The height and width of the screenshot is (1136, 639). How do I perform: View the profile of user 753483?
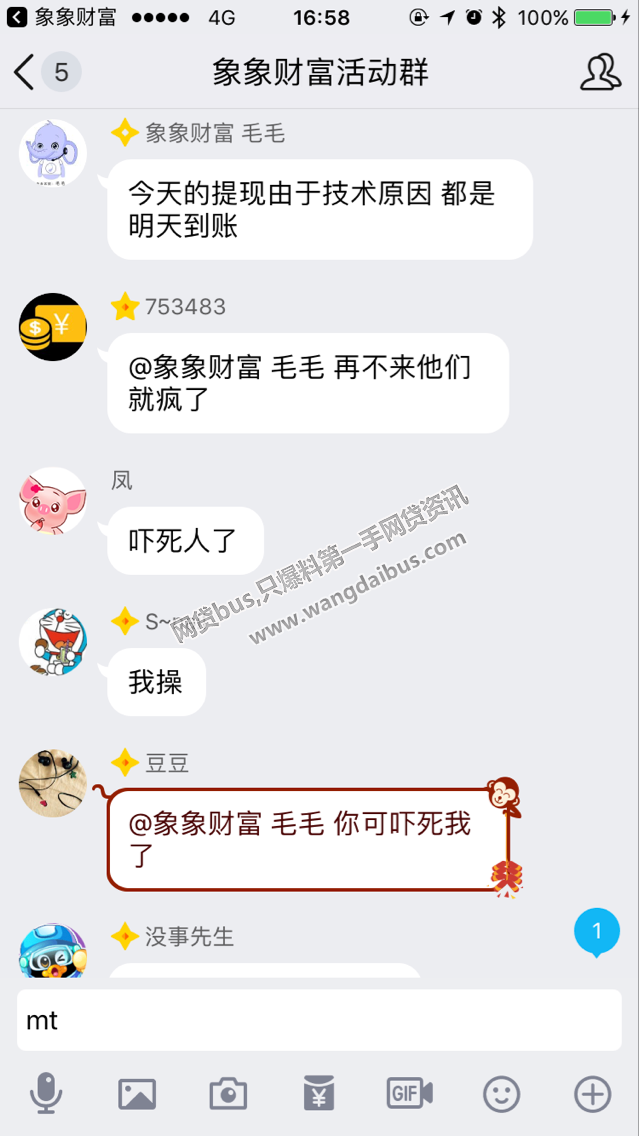(53, 327)
